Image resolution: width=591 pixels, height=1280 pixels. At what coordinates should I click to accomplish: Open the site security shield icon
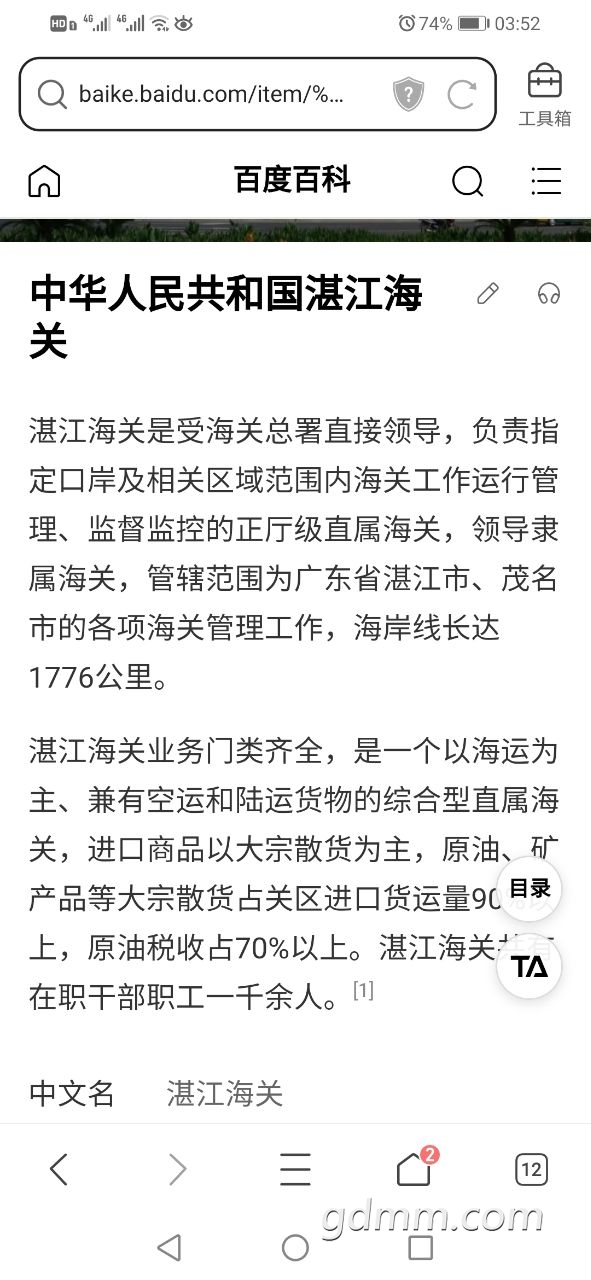click(407, 95)
